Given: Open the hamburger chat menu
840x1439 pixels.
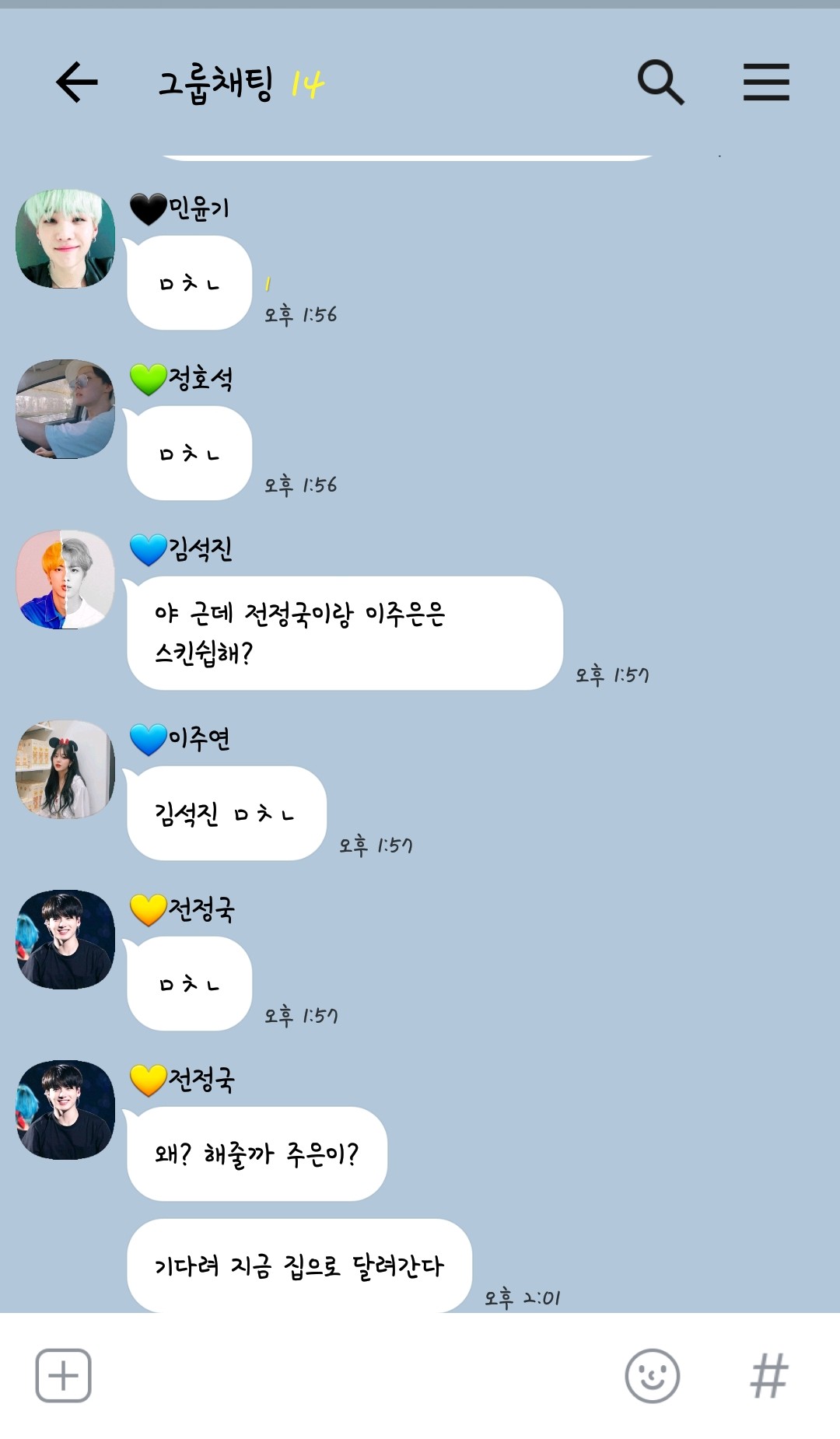Looking at the screenshot, I should coord(766,82).
